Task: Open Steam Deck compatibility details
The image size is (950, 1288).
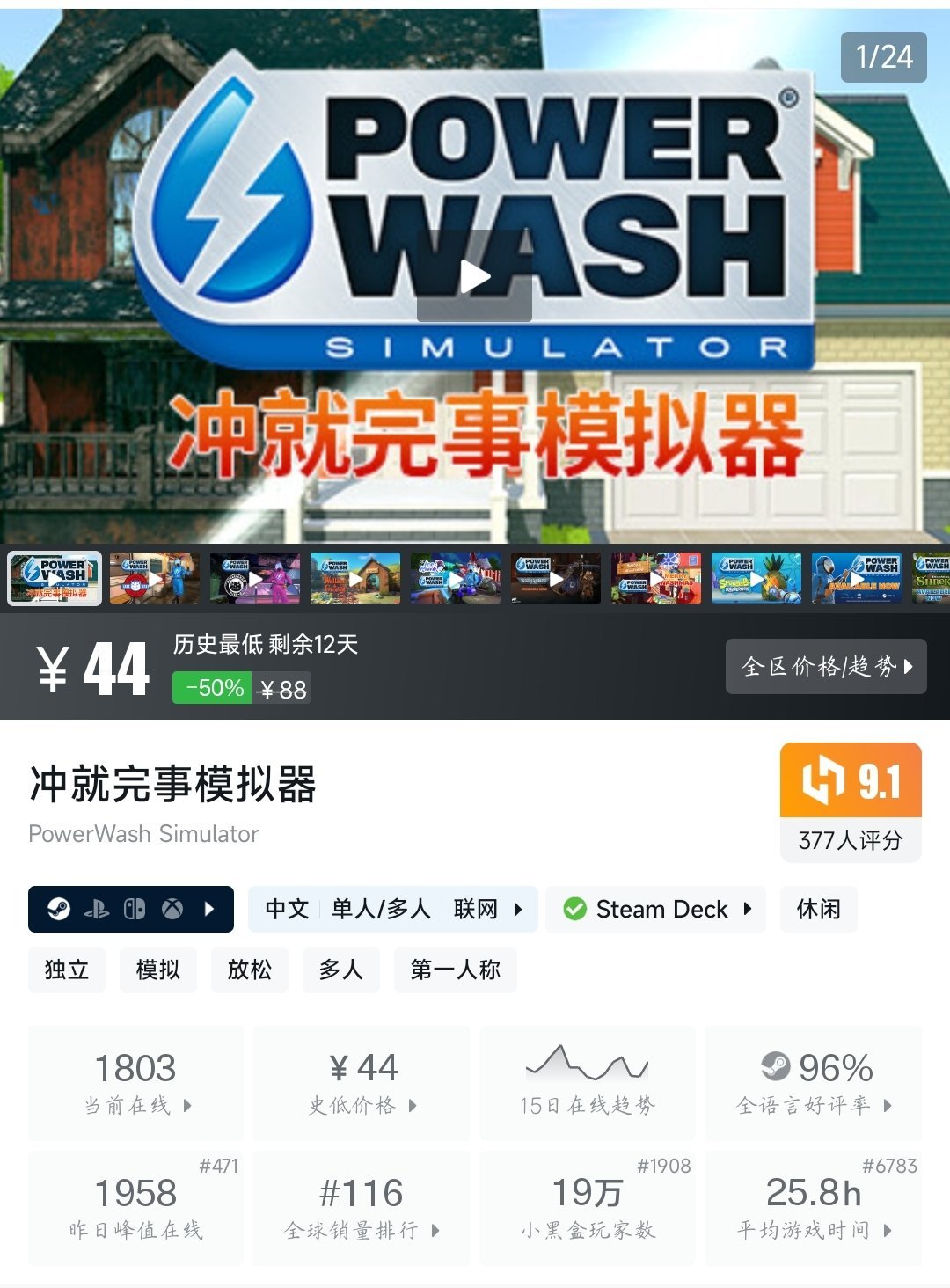Action: (x=656, y=909)
